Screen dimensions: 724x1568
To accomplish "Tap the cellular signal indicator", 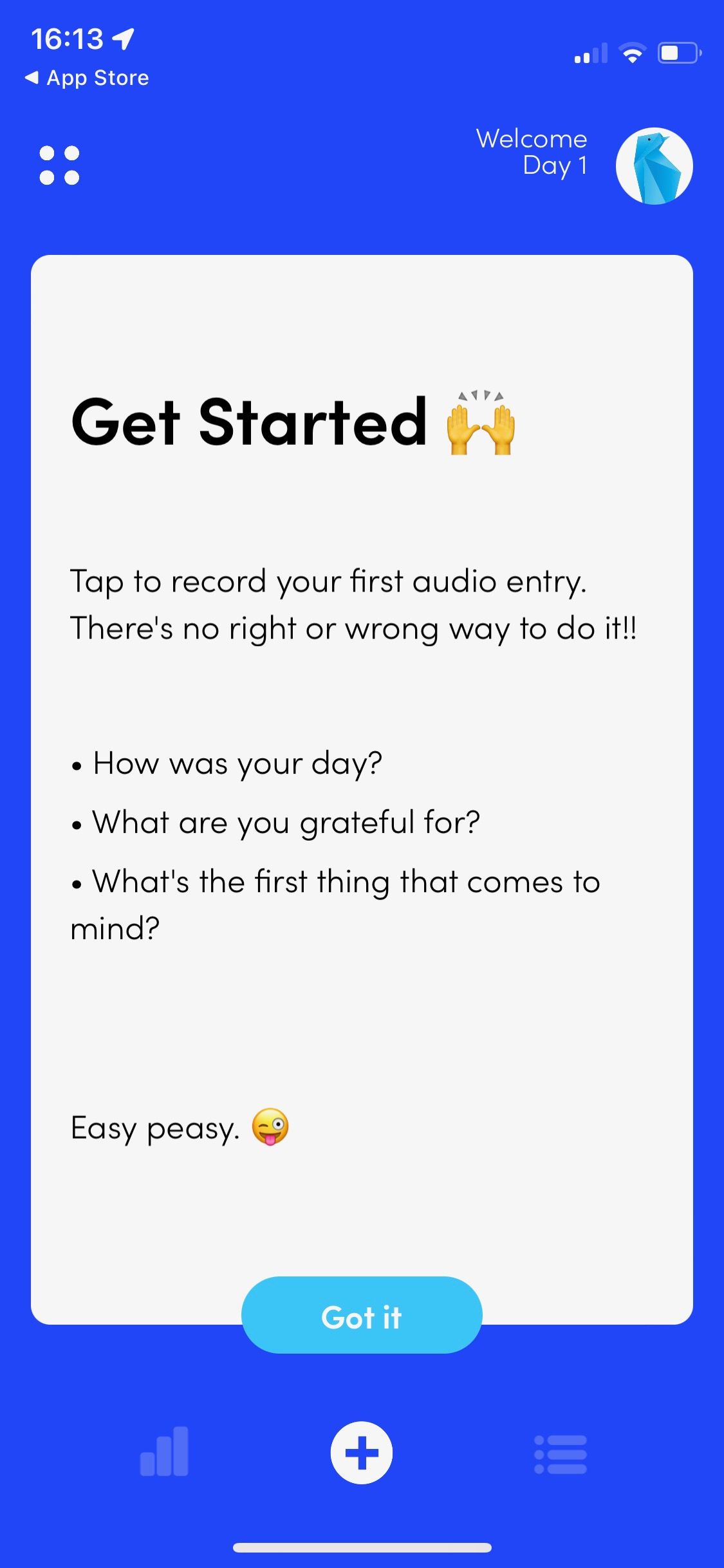I will click(x=591, y=55).
